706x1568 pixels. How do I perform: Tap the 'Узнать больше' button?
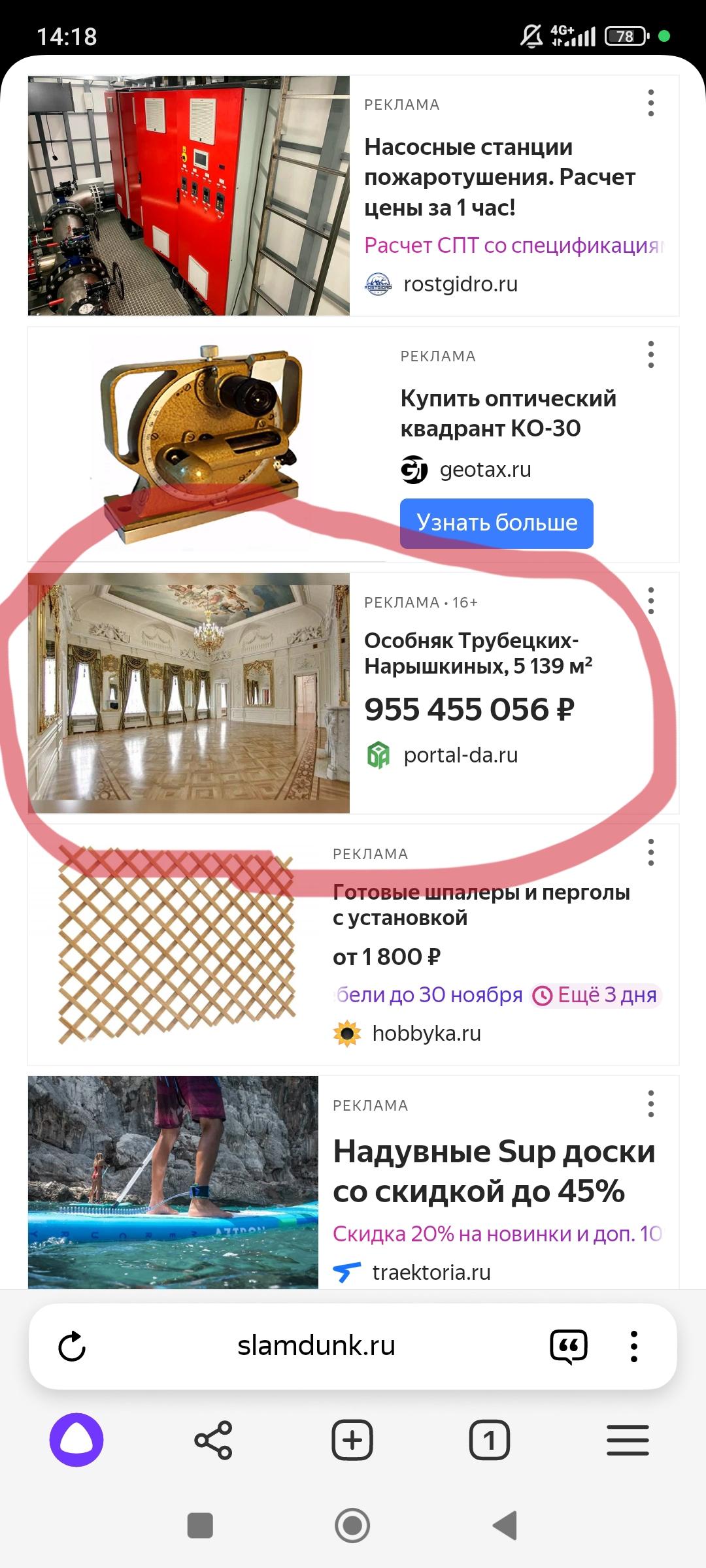(497, 523)
